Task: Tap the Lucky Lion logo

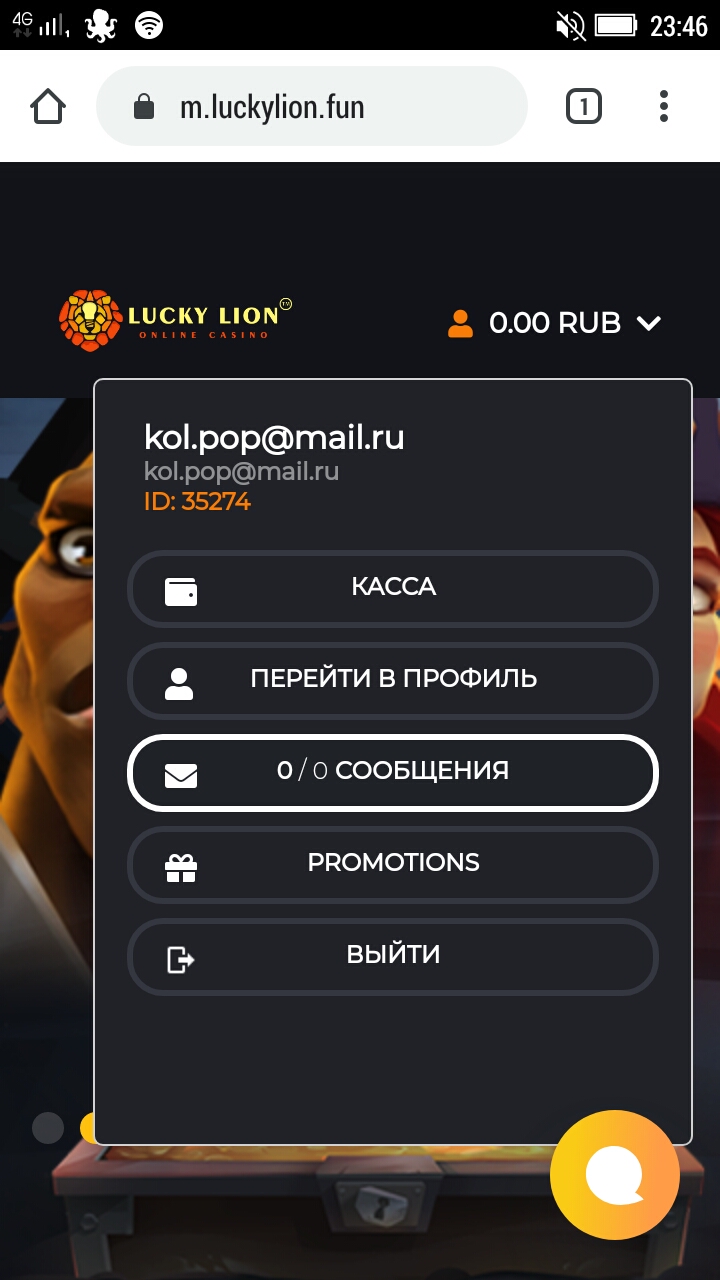Action: coord(175,320)
